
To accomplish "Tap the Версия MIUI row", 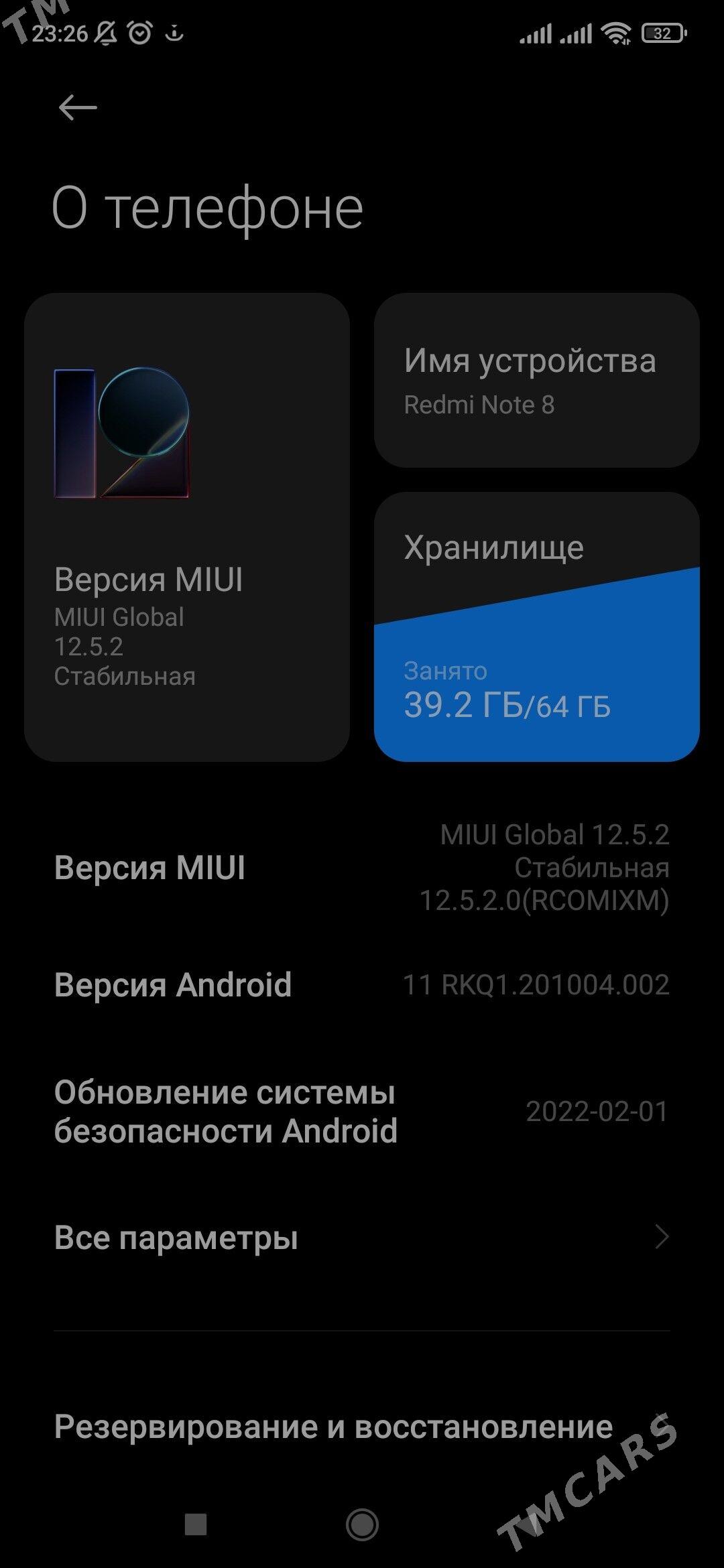I will (362, 867).
